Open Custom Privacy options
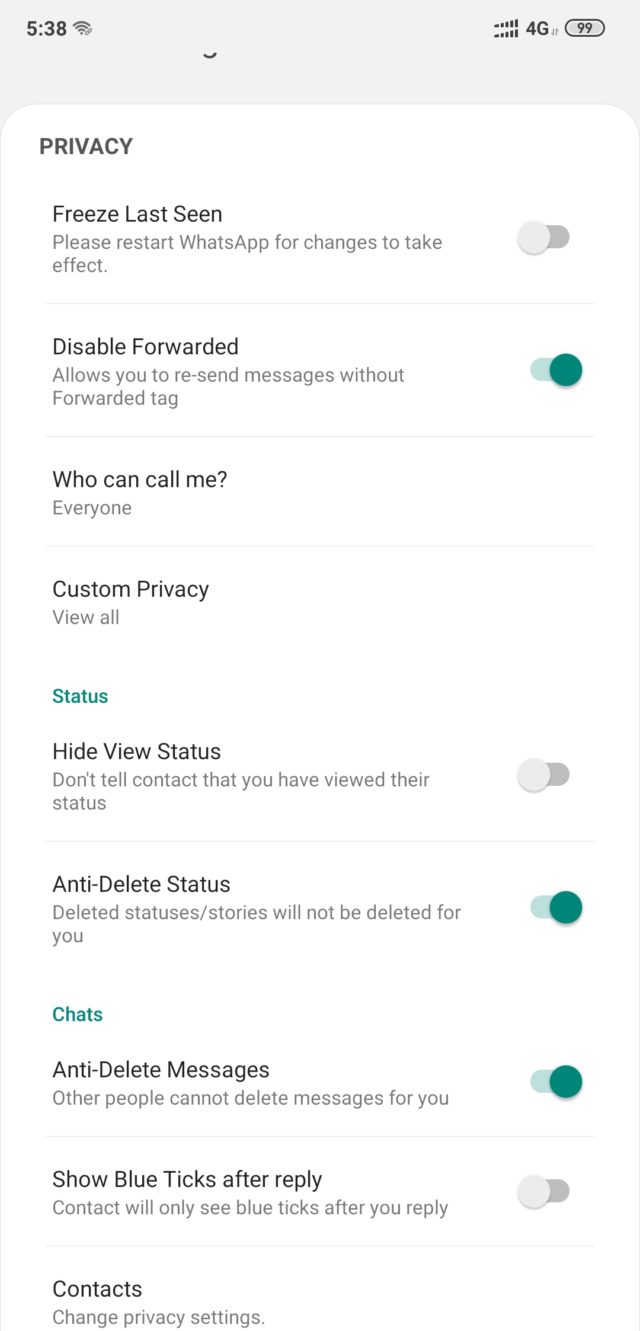640x1331 pixels. coord(320,602)
